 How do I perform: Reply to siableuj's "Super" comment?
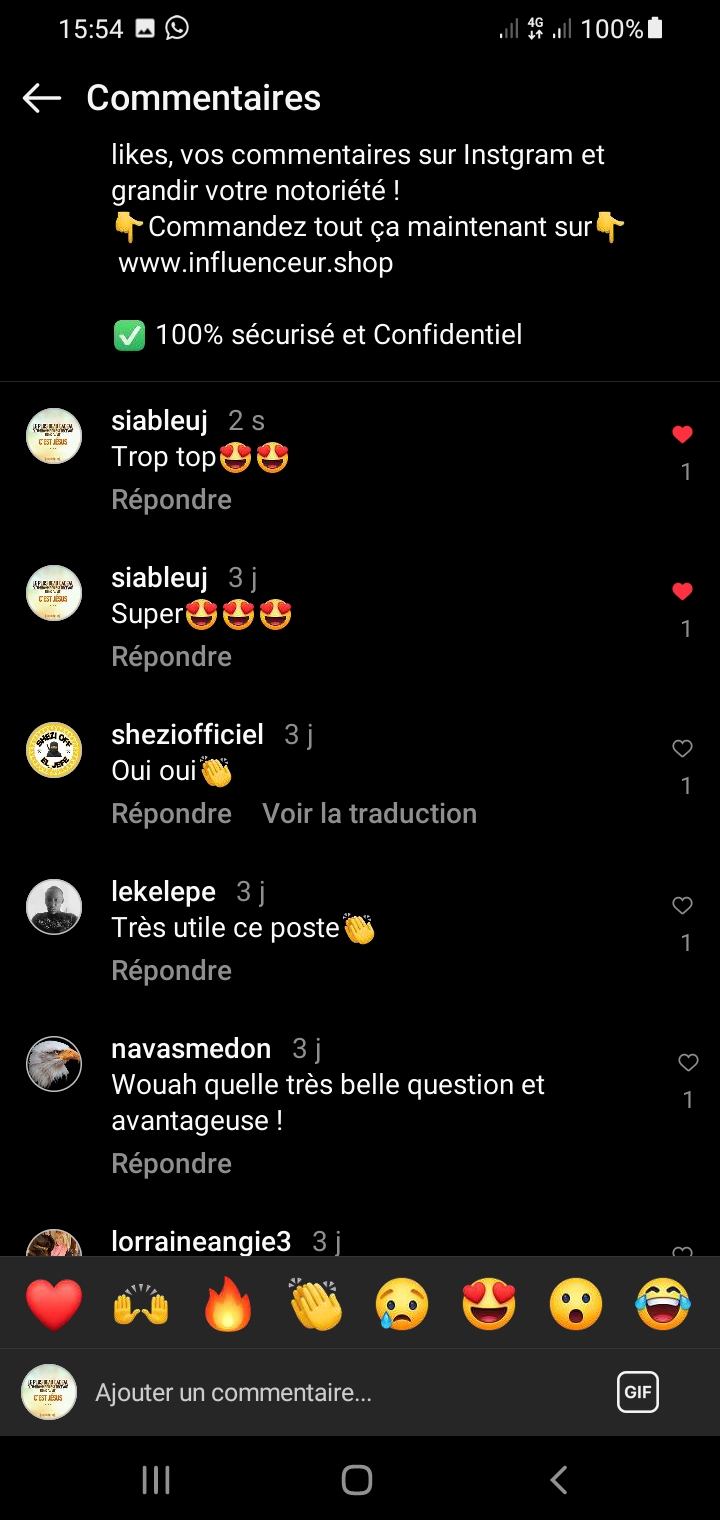click(x=171, y=657)
